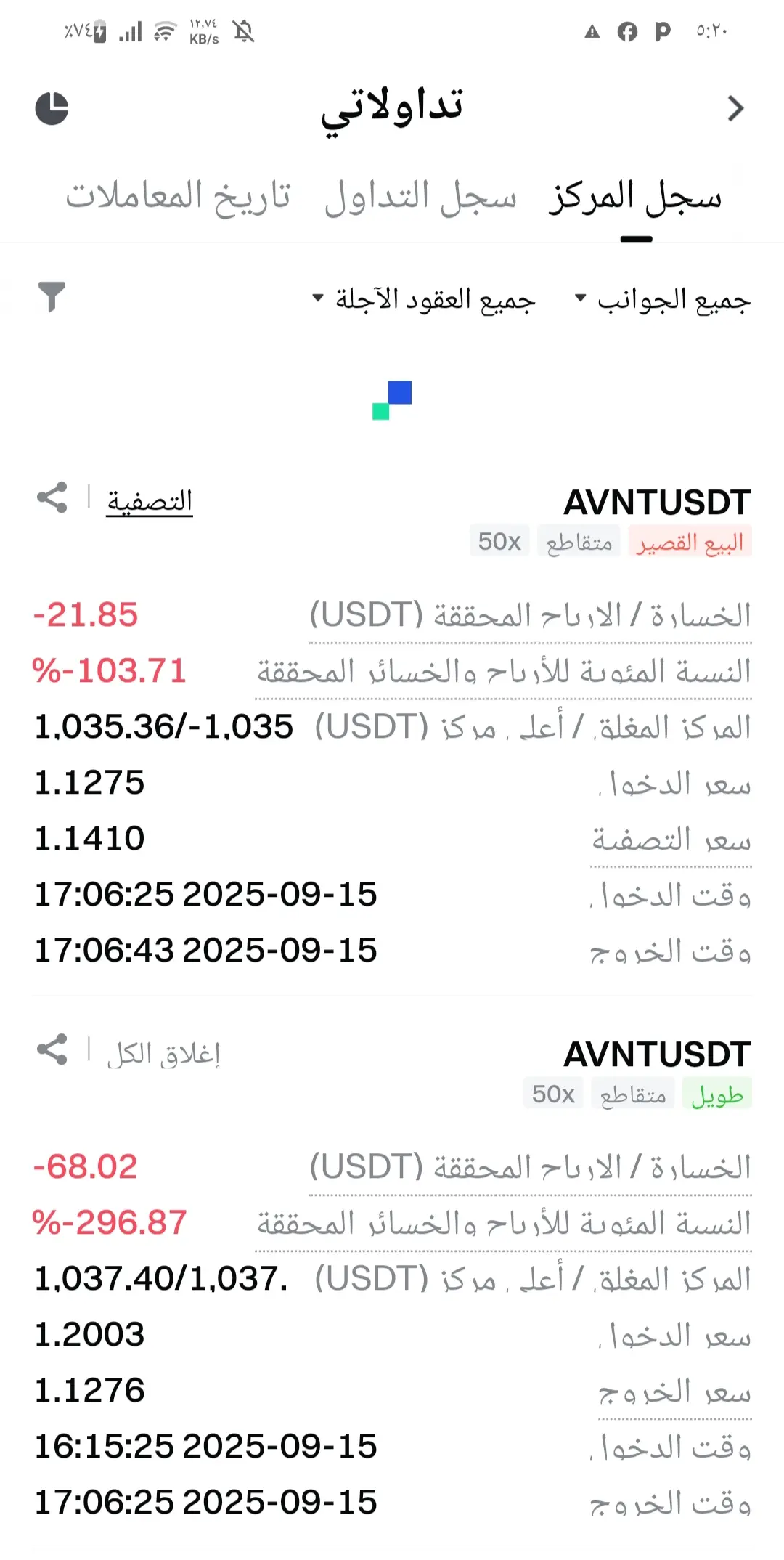Tap the 50x leverage badge on long position

click(x=553, y=1093)
